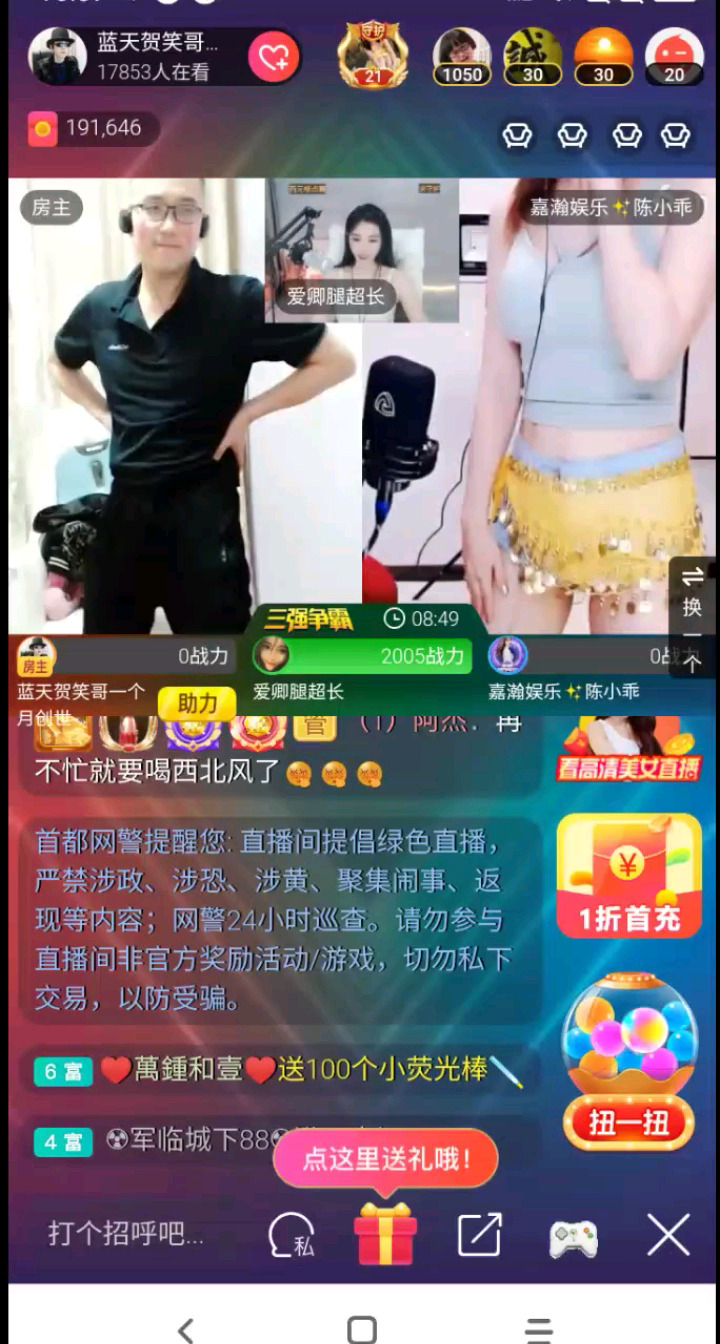Viewport: 720px width, 1344px height.
Task: Open host 蓝天贺笑哥 profile avatar
Action: 57,56
